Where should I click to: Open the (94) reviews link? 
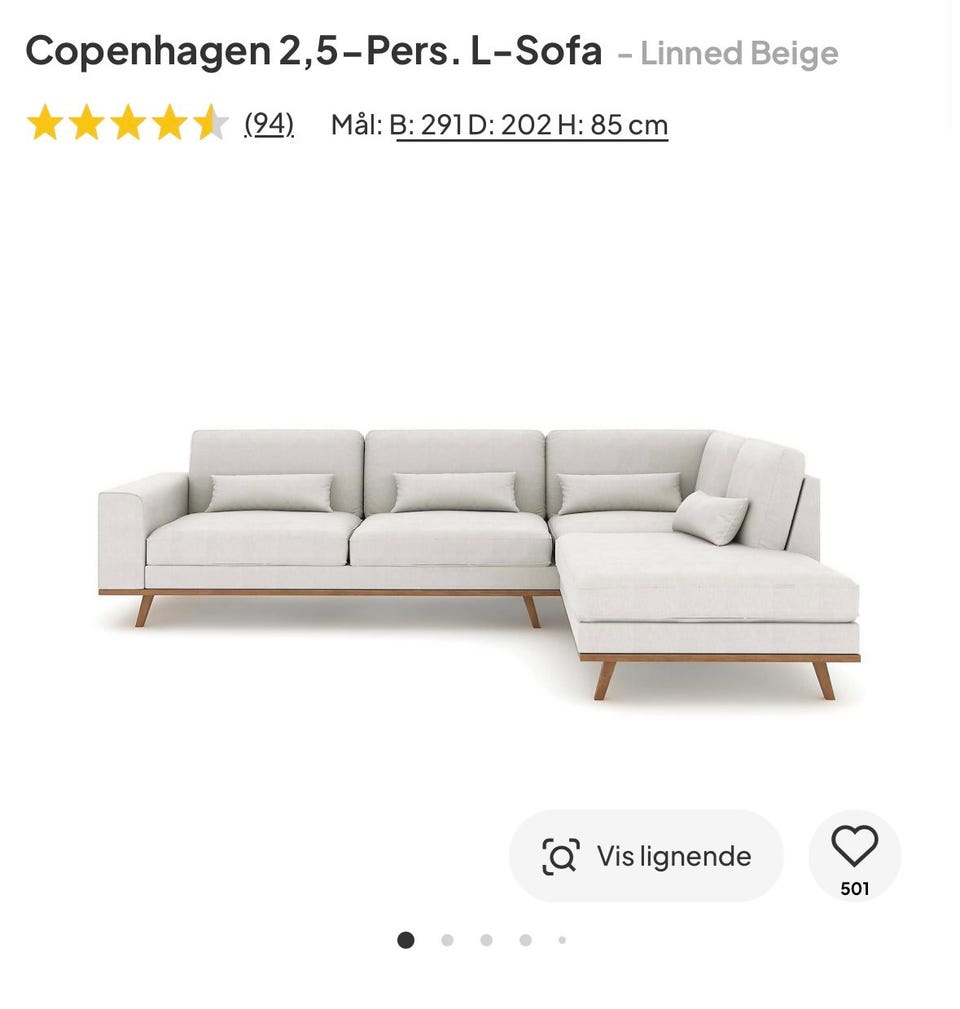point(267,125)
